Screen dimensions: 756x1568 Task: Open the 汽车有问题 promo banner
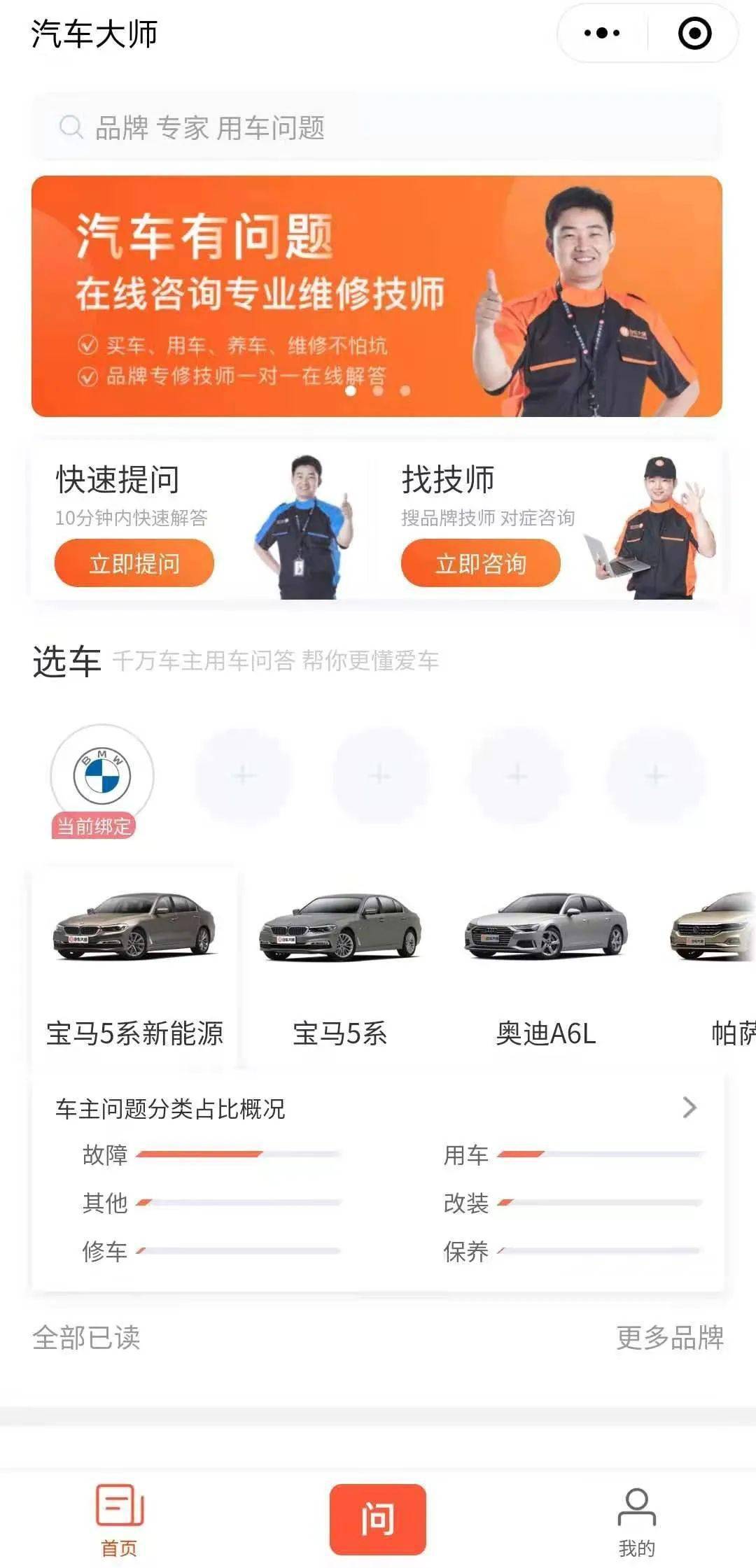click(x=377, y=296)
